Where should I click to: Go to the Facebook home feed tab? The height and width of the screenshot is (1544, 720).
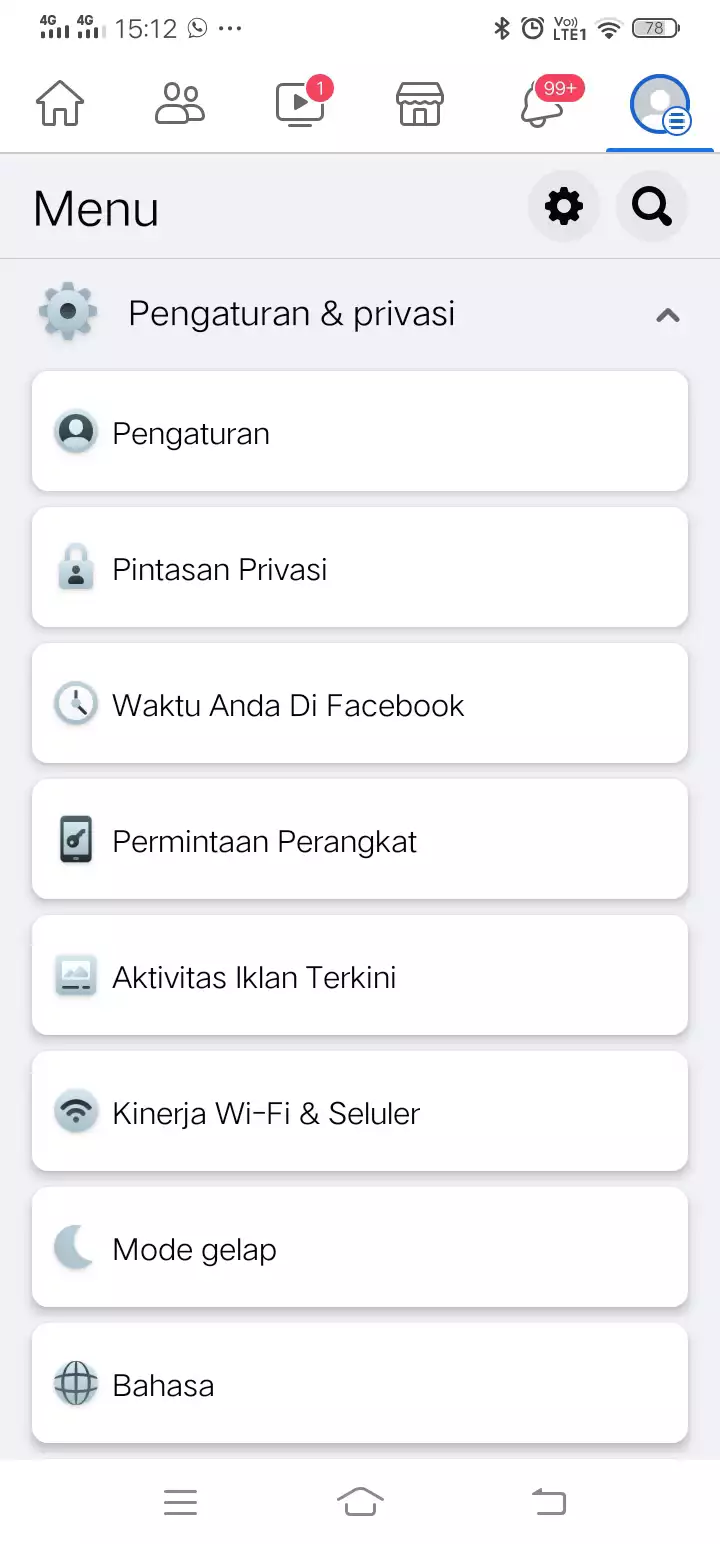click(60, 104)
